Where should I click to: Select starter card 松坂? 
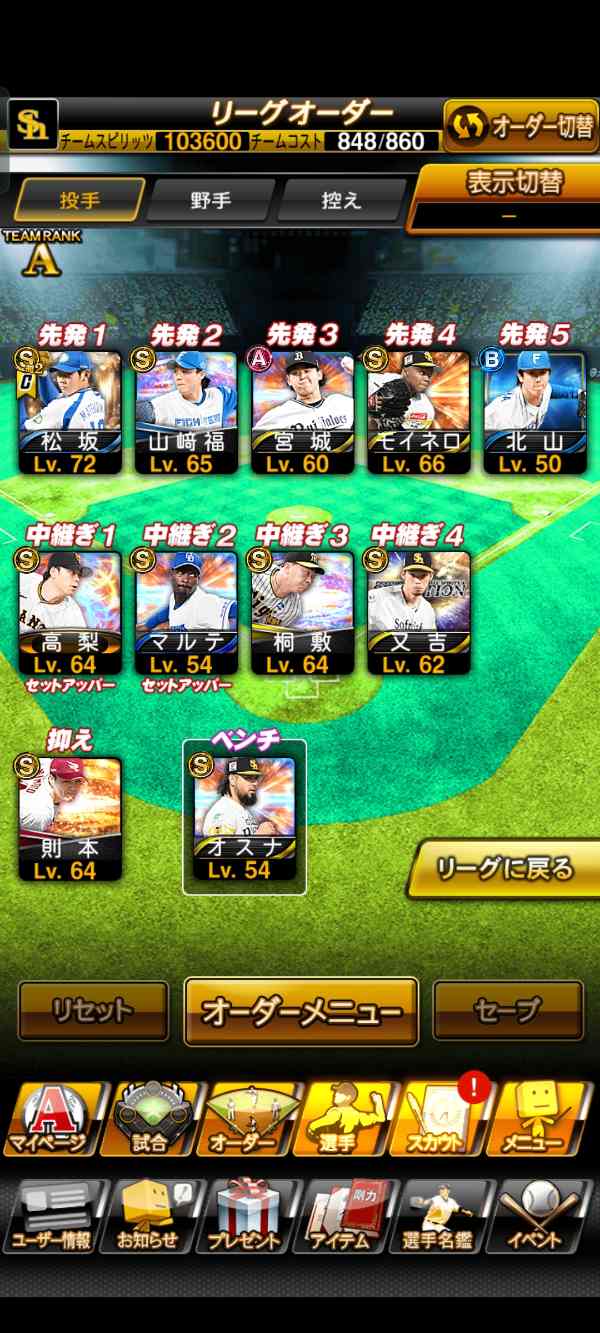coord(68,412)
